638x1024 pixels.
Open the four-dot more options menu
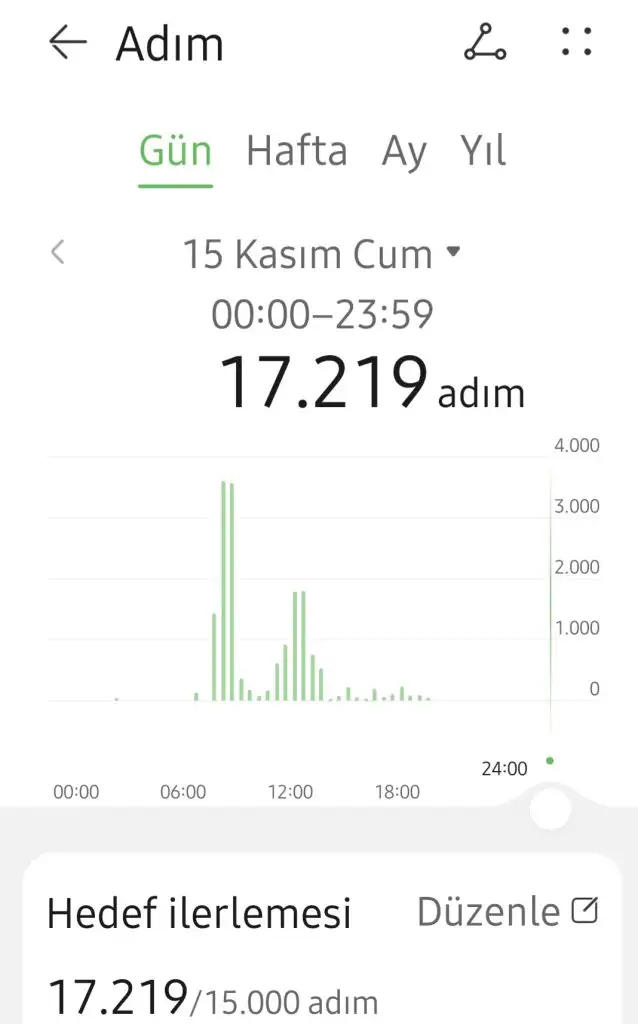pos(576,42)
